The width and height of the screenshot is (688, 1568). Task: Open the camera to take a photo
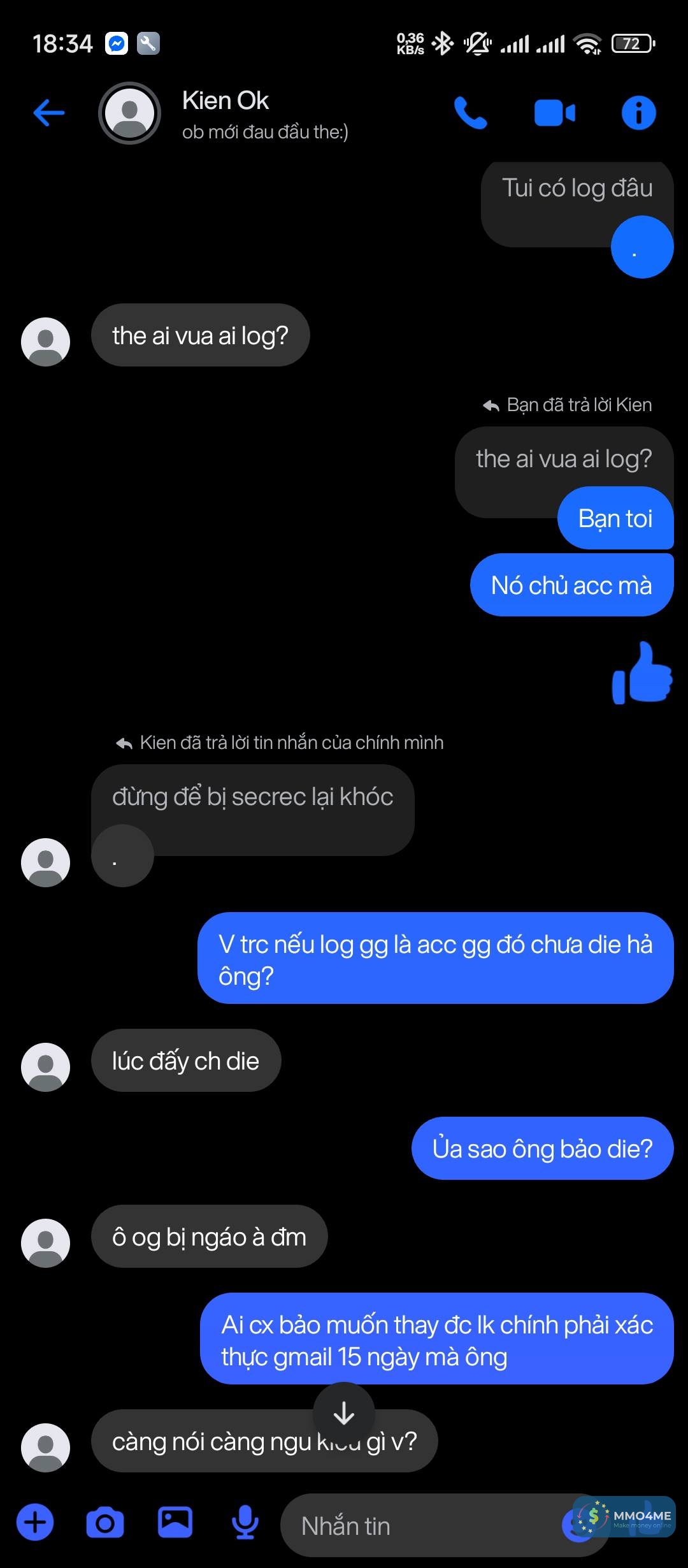(x=105, y=1523)
